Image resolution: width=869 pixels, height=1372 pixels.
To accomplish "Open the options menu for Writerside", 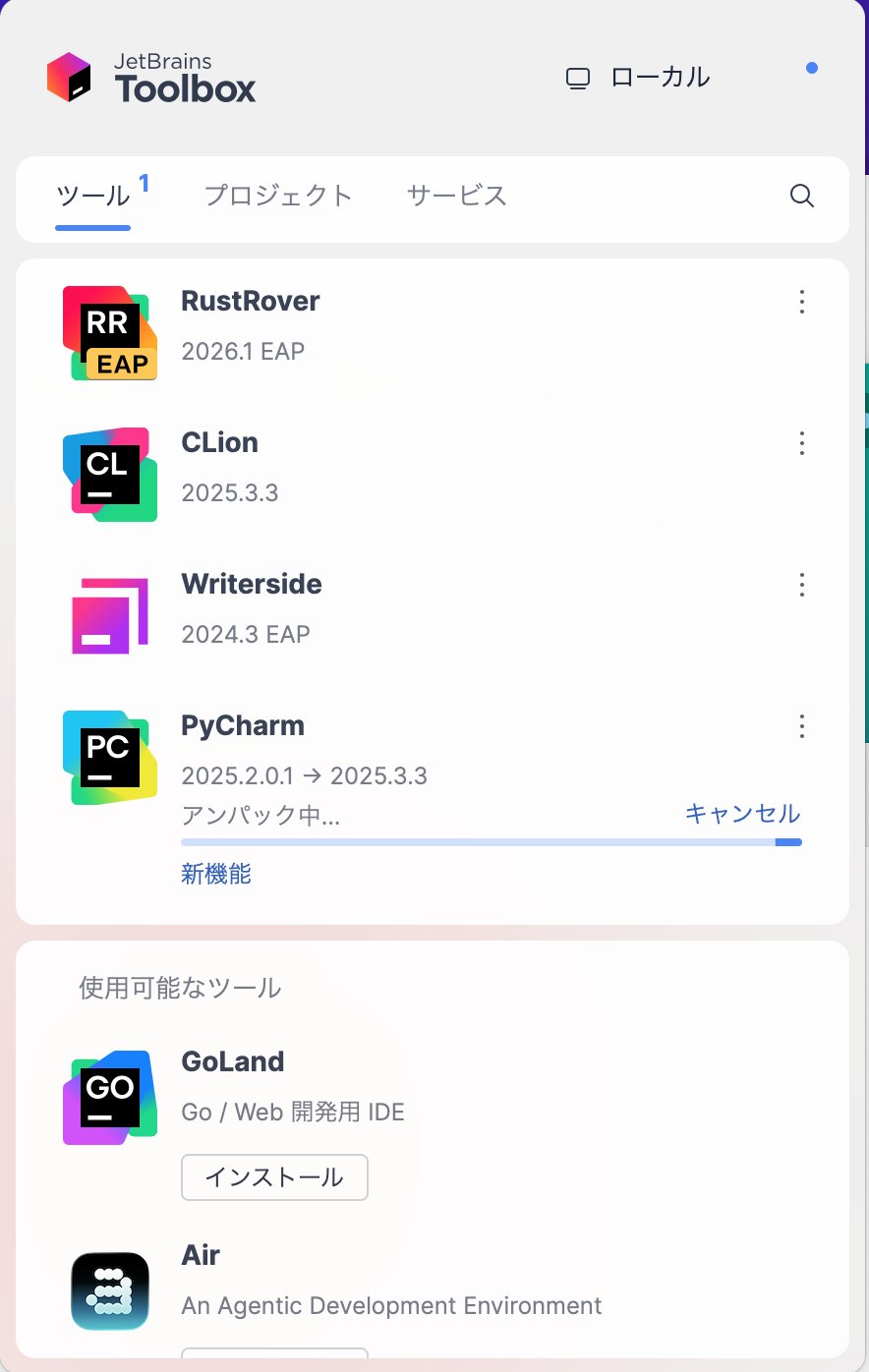I will click(802, 585).
